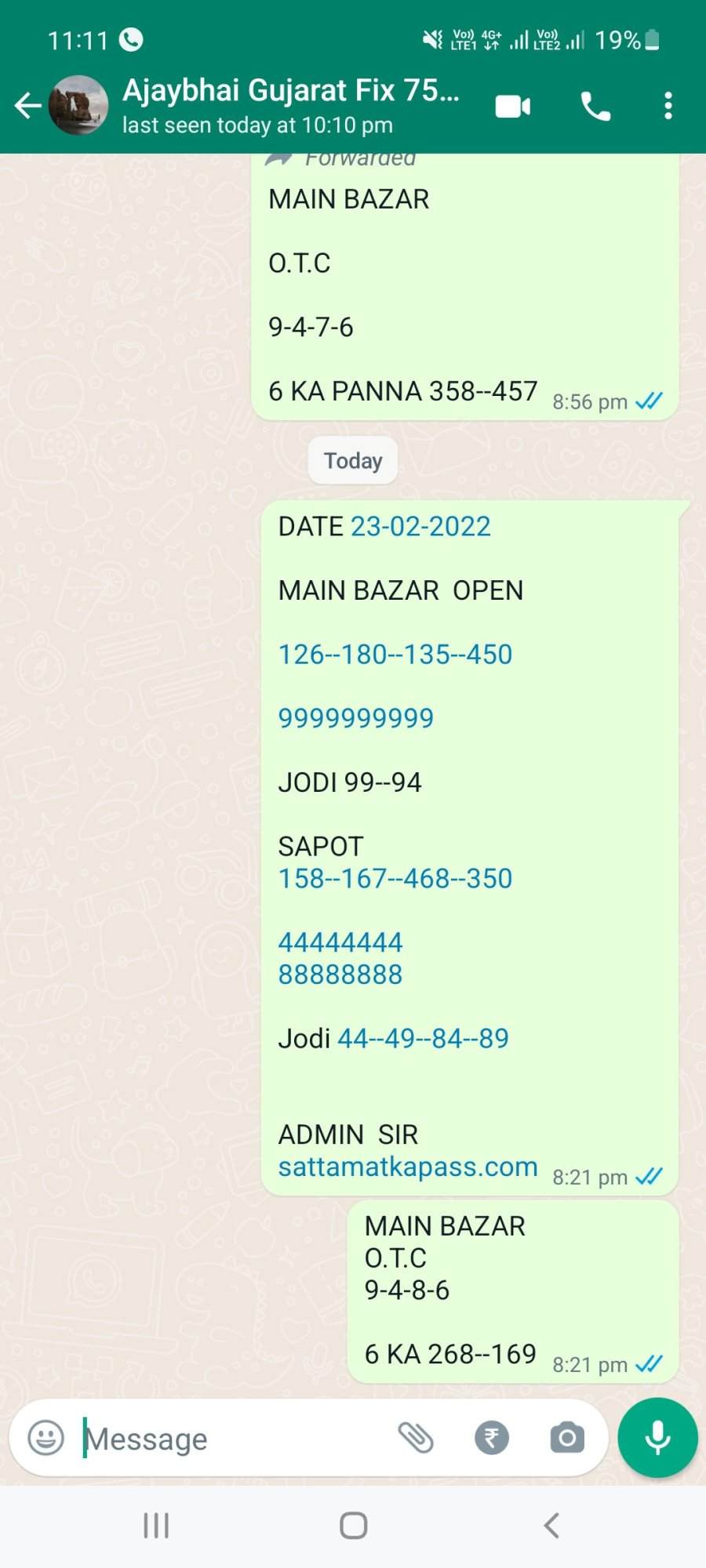Attach a file with the paperclip
706x1568 pixels.
point(416,1438)
